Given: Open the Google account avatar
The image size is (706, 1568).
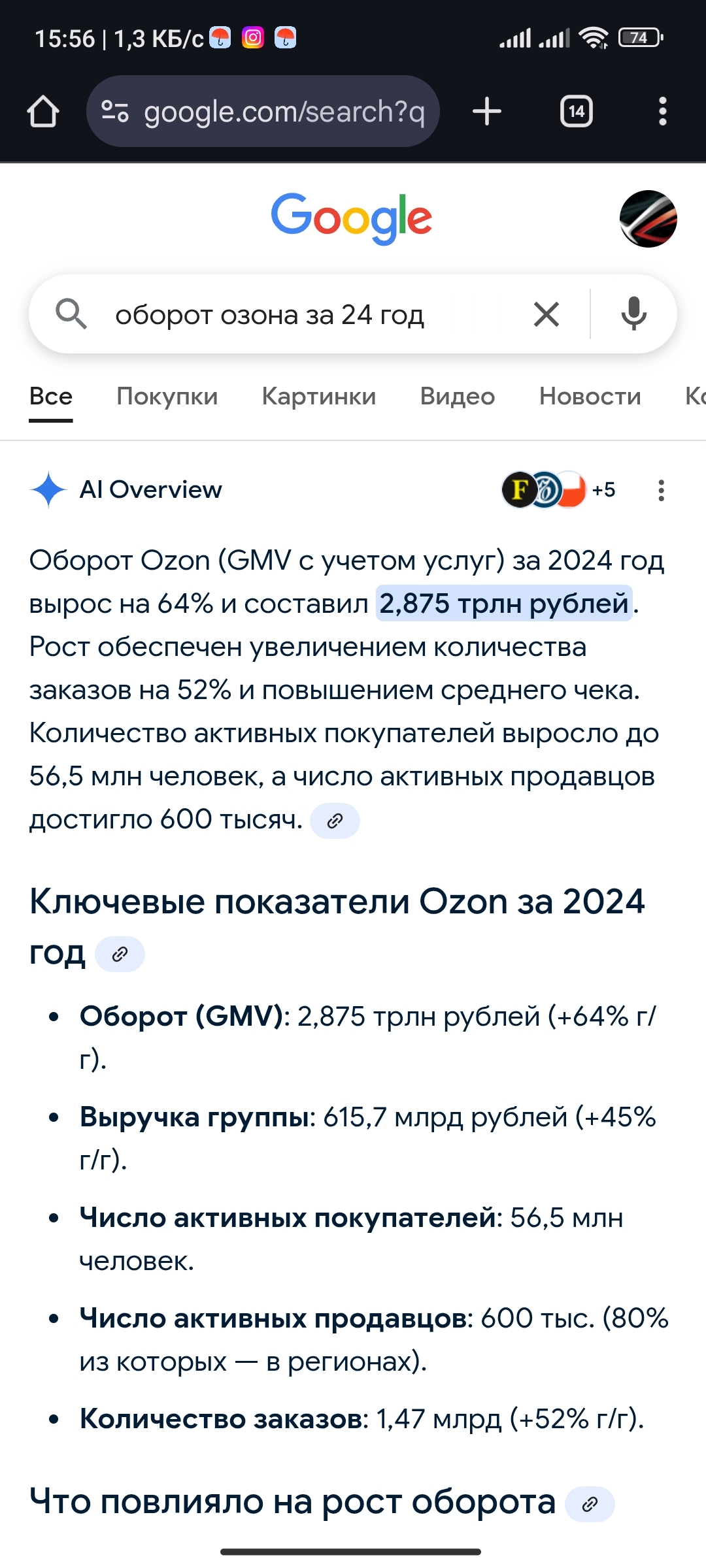Looking at the screenshot, I should click(x=648, y=219).
